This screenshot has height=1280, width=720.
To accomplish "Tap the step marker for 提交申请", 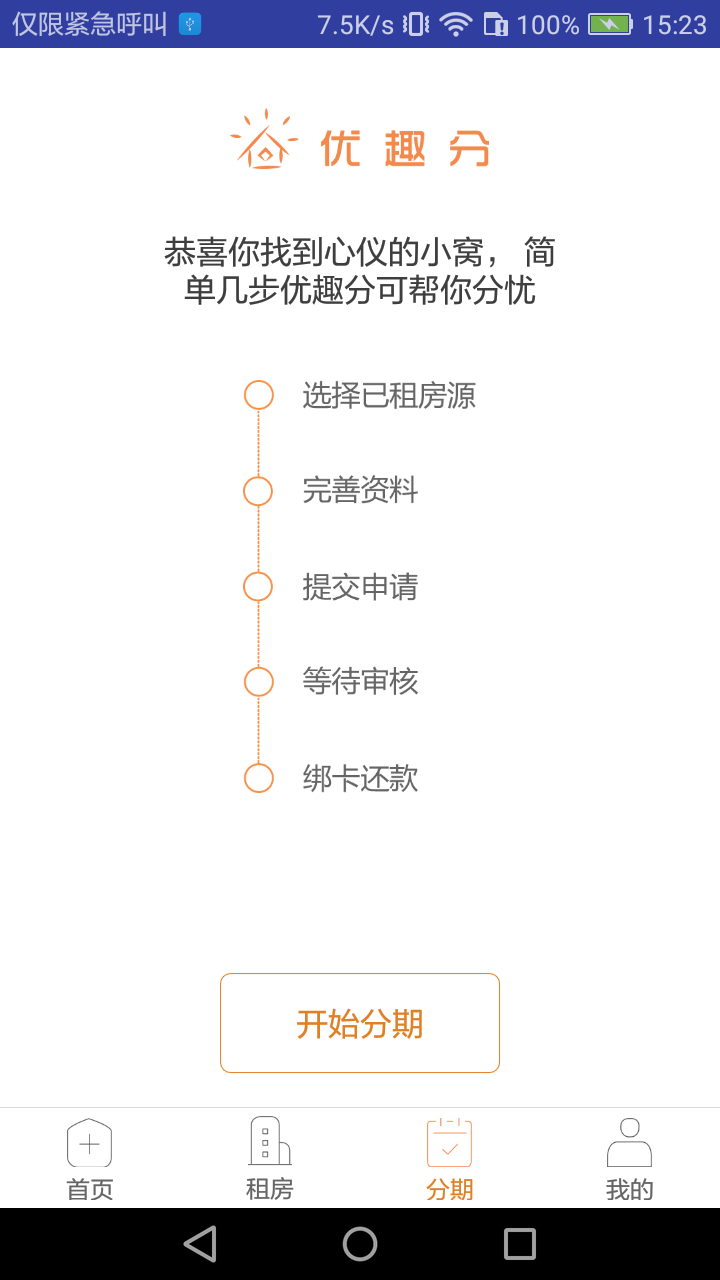I will click(x=258, y=586).
